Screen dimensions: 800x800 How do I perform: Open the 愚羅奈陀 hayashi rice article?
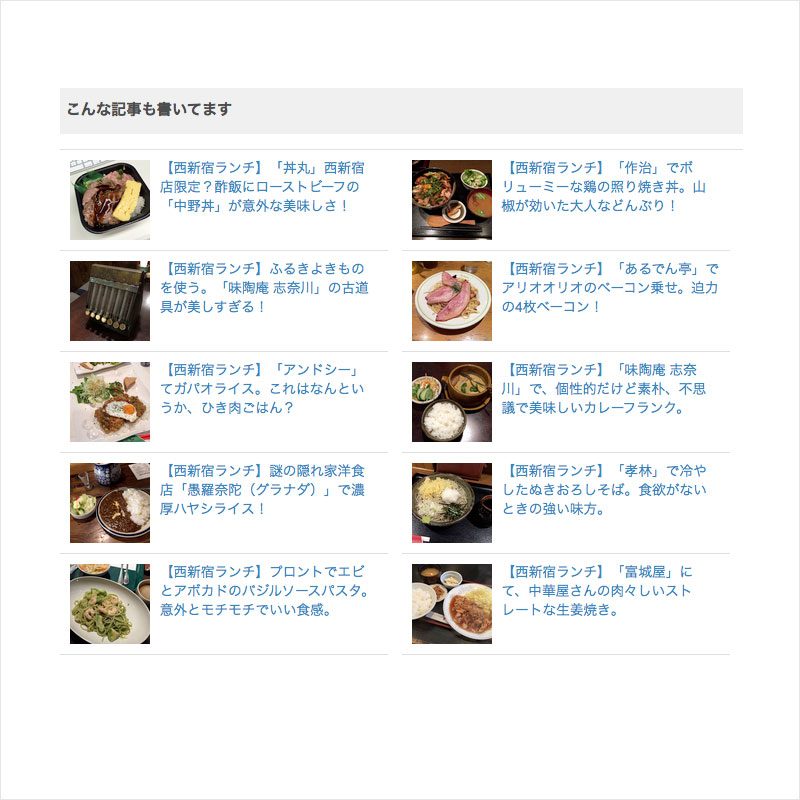tap(262, 489)
